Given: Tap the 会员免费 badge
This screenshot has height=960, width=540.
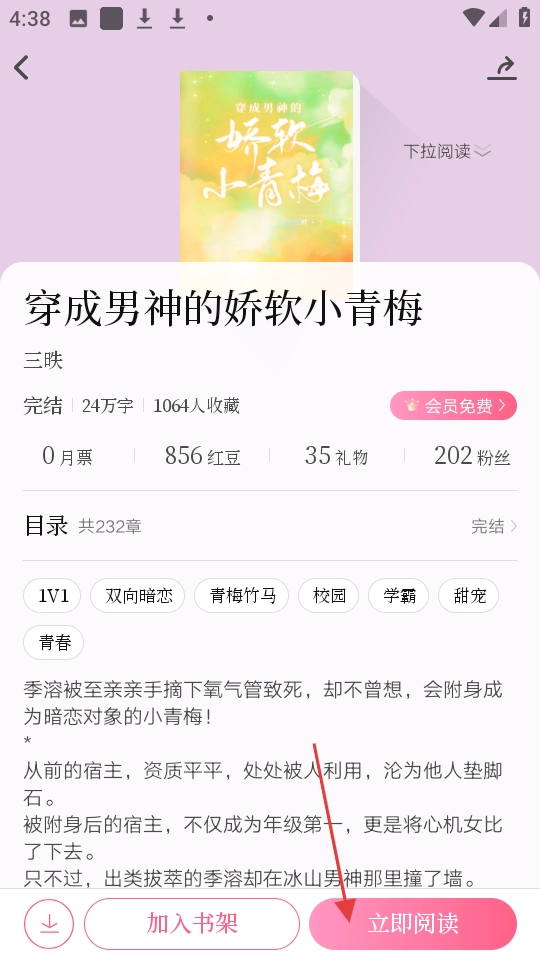Looking at the screenshot, I should coord(453,405).
